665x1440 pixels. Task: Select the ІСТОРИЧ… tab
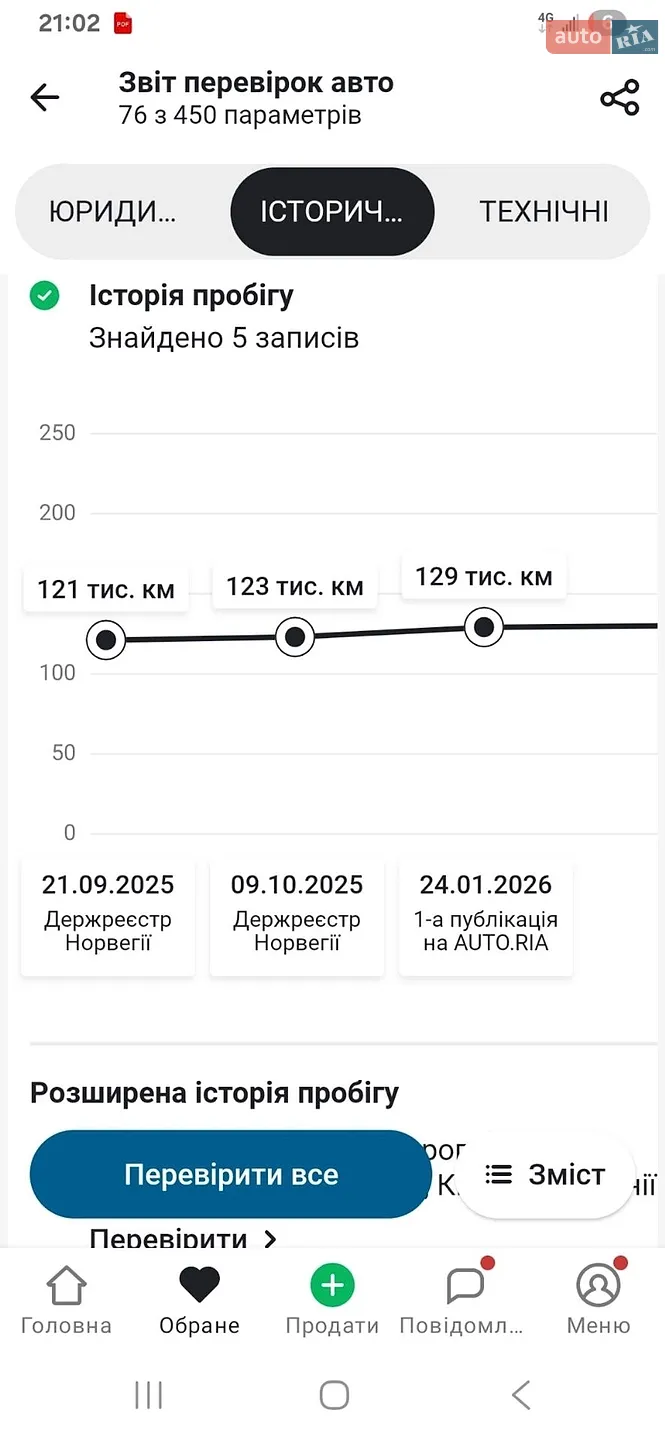[x=332, y=212]
